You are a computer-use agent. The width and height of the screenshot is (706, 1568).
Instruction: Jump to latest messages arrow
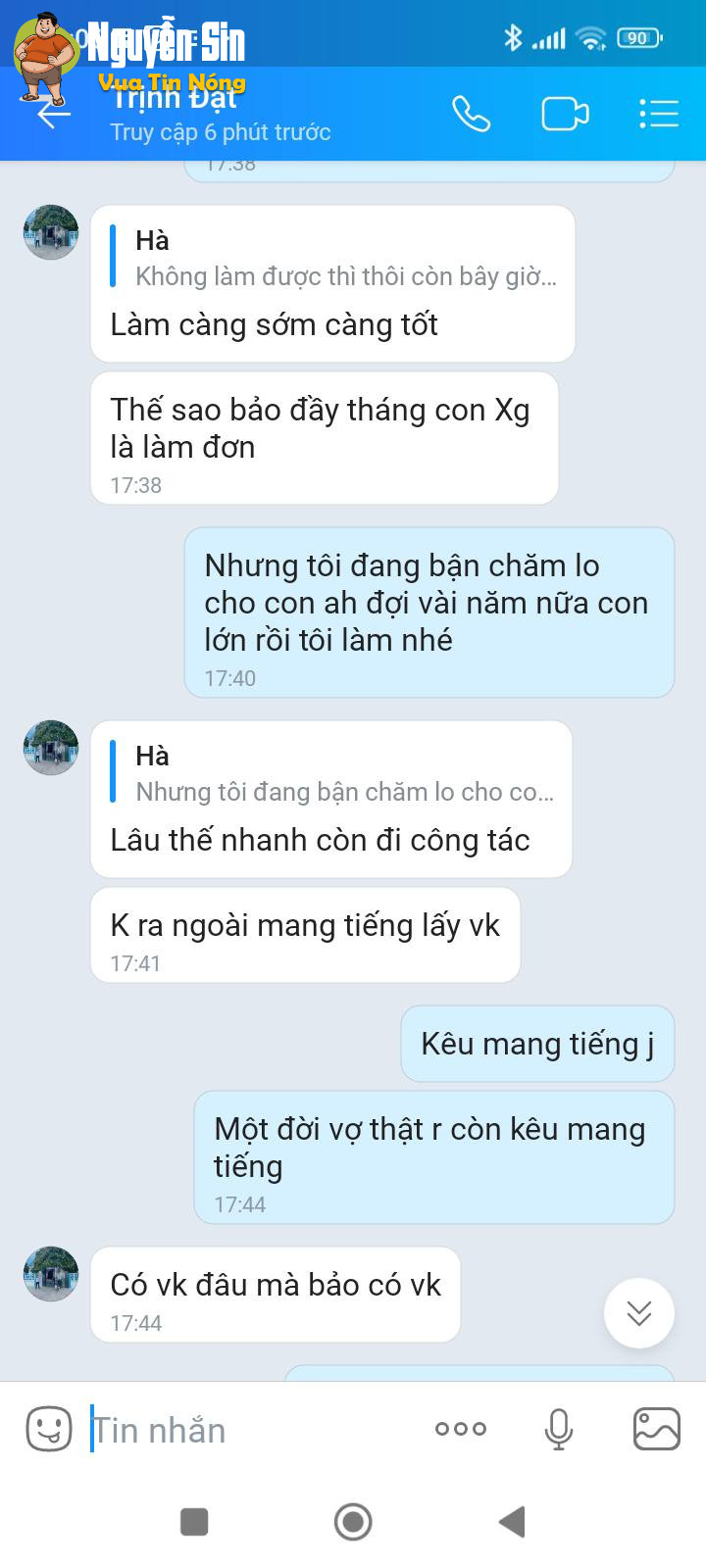(638, 1313)
